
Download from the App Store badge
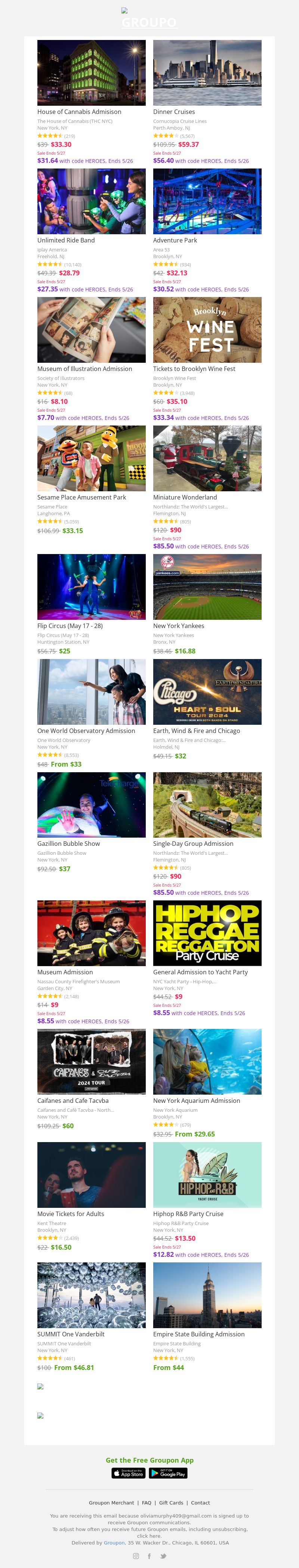point(129,1473)
